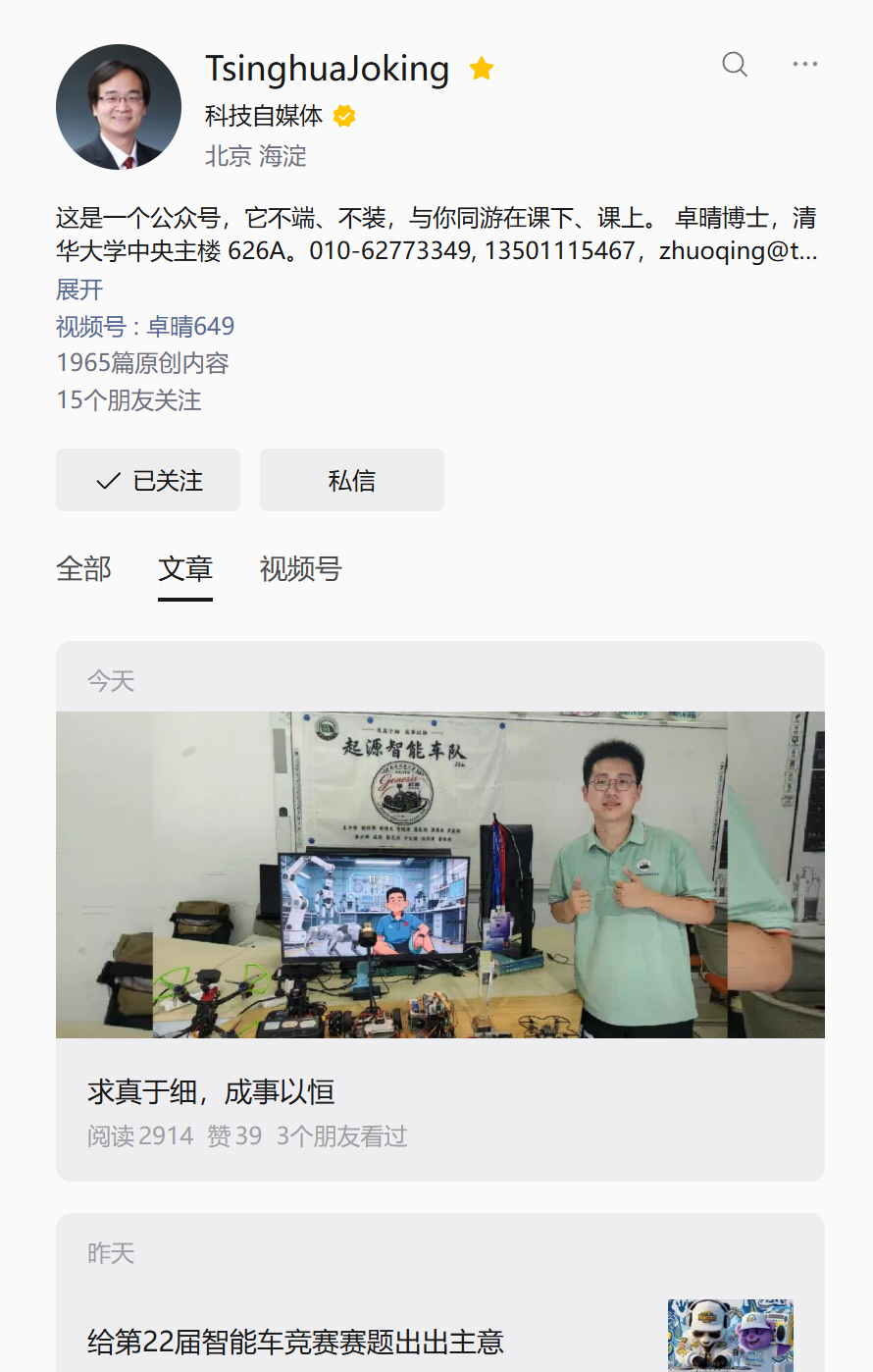873x1372 pixels.
Task: Switch to the 全部 tab
Action: [x=83, y=569]
